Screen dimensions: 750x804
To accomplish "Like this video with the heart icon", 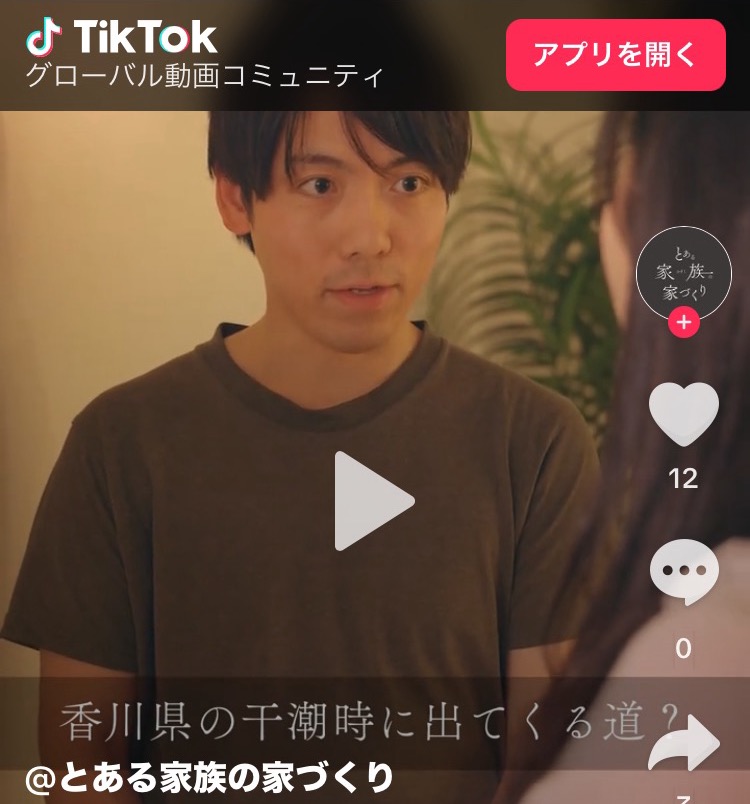I will pyautogui.click(x=683, y=414).
